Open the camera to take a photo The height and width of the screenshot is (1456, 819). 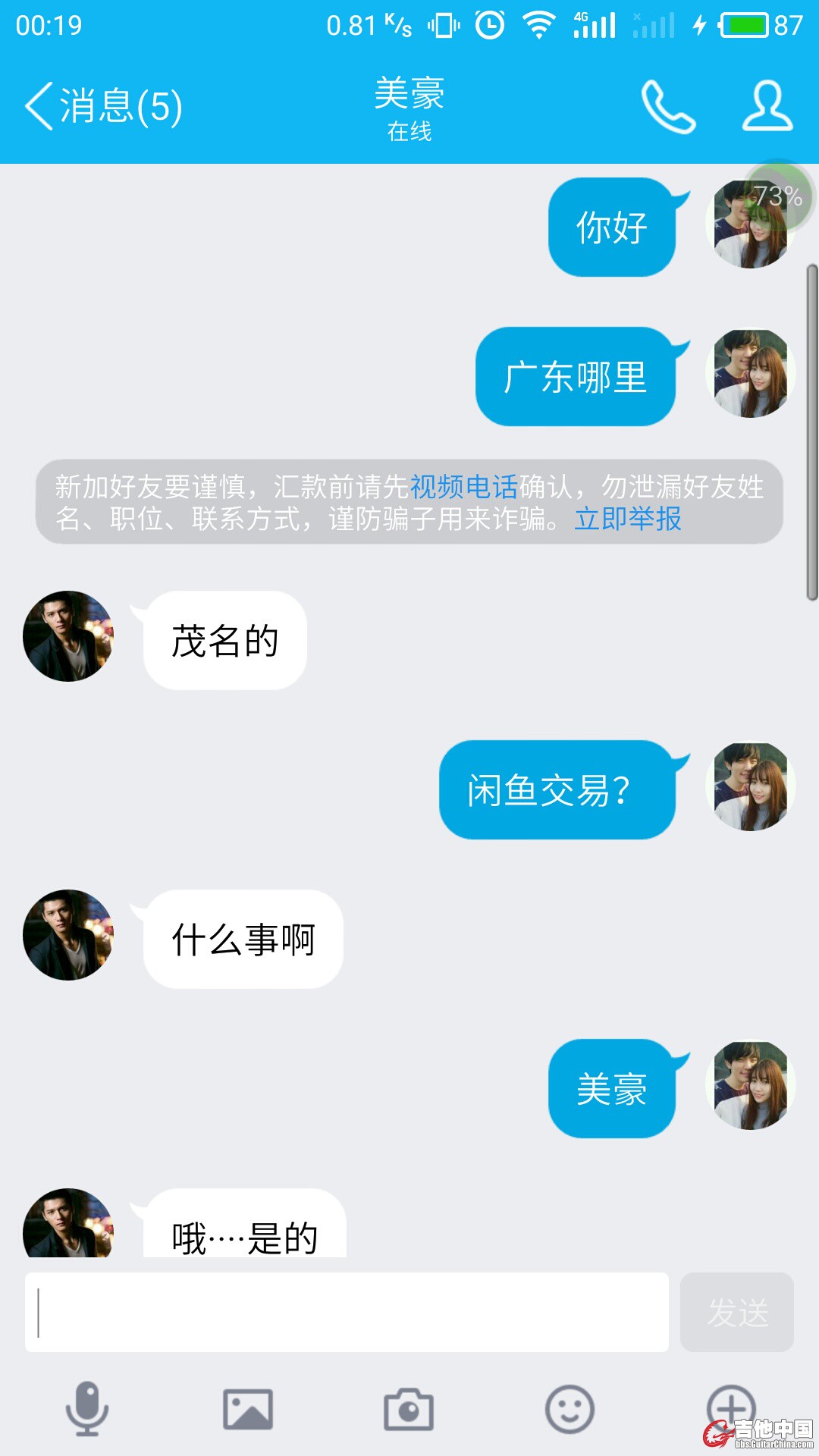(409, 1409)
